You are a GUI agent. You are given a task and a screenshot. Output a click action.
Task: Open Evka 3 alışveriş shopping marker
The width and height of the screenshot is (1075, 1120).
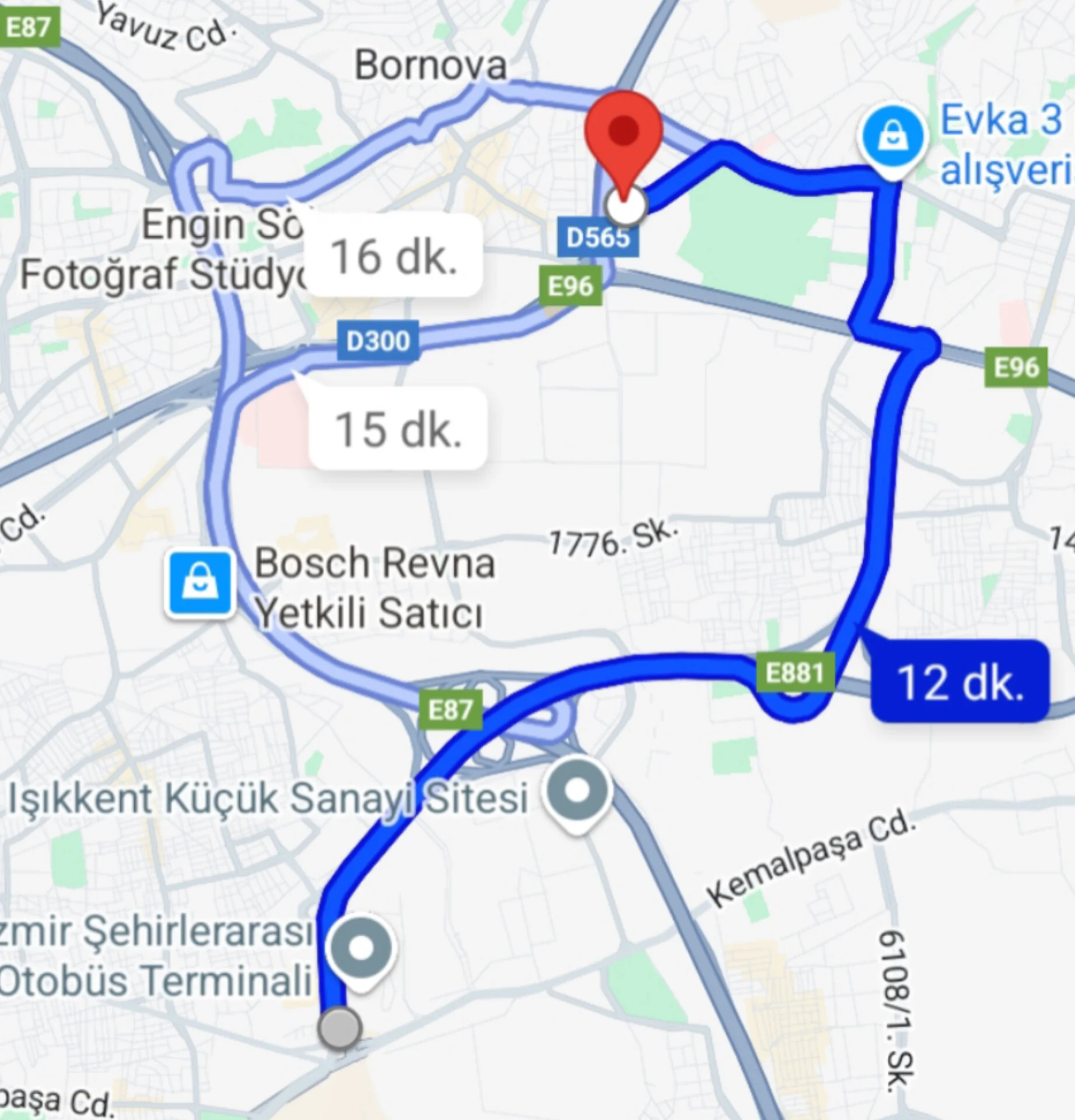tap(891, 138)
